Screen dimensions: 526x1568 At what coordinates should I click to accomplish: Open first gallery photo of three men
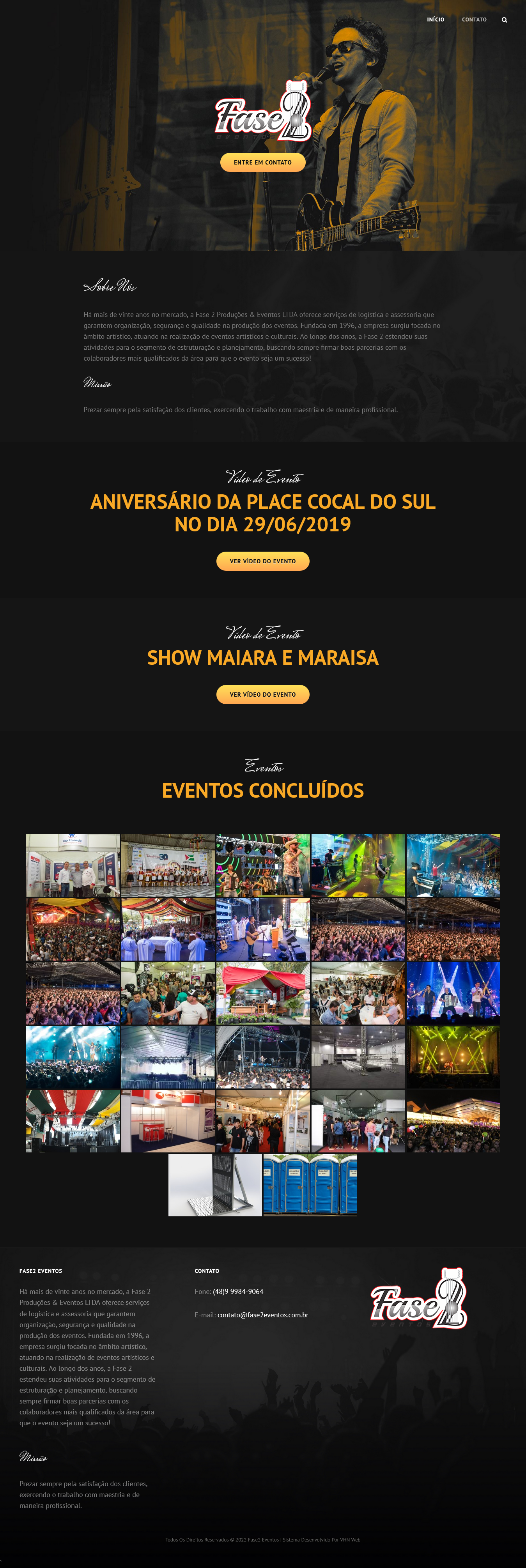click(x=73, y=865)
